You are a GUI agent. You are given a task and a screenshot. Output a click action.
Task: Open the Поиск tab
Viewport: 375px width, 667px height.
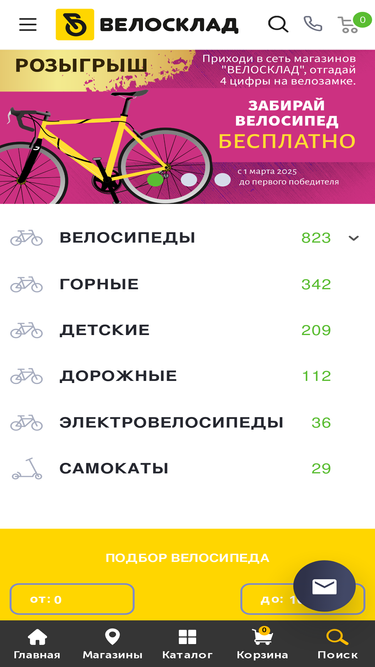point(338,644)
